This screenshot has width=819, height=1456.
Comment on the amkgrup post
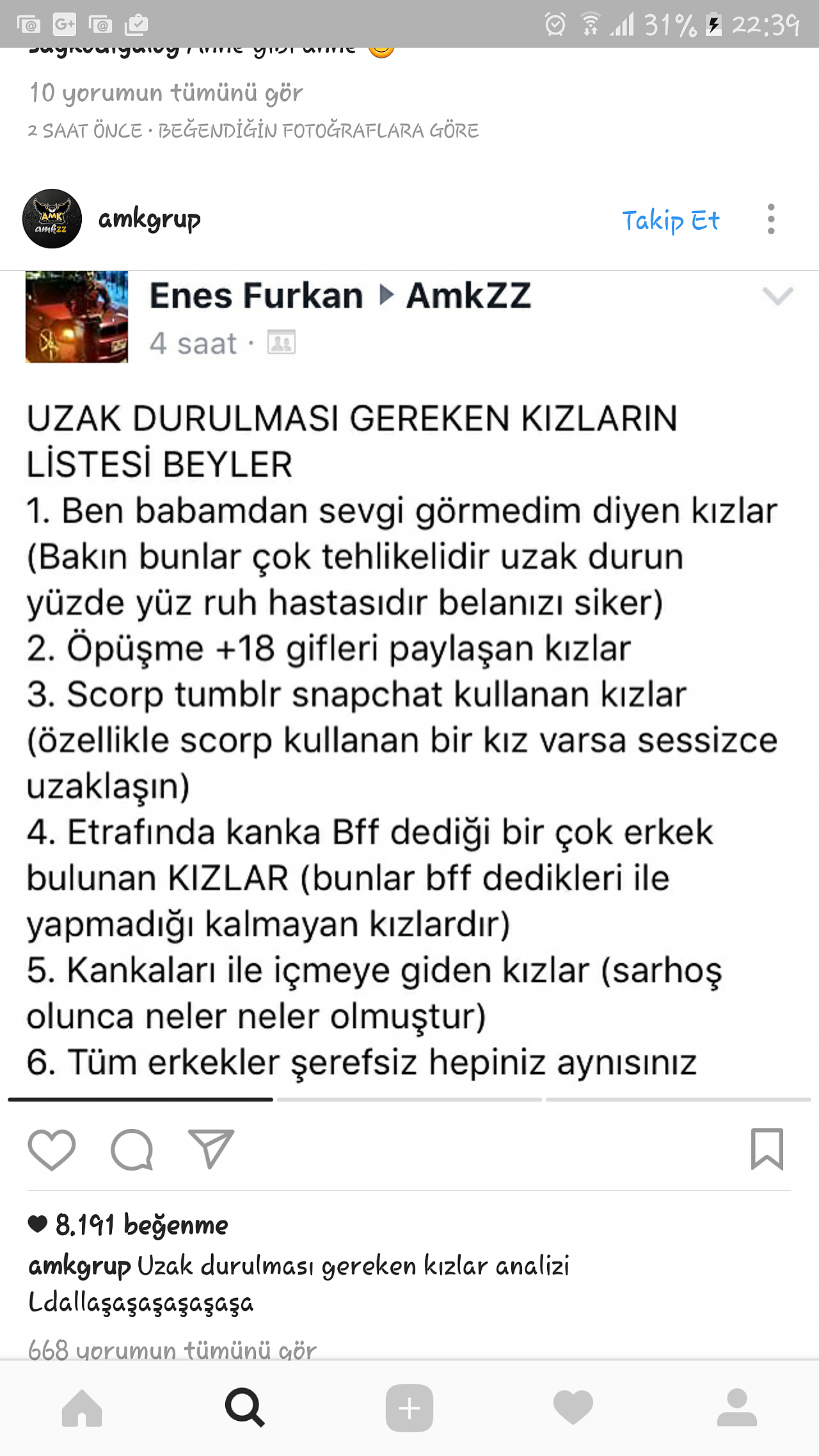(132, 1149)
